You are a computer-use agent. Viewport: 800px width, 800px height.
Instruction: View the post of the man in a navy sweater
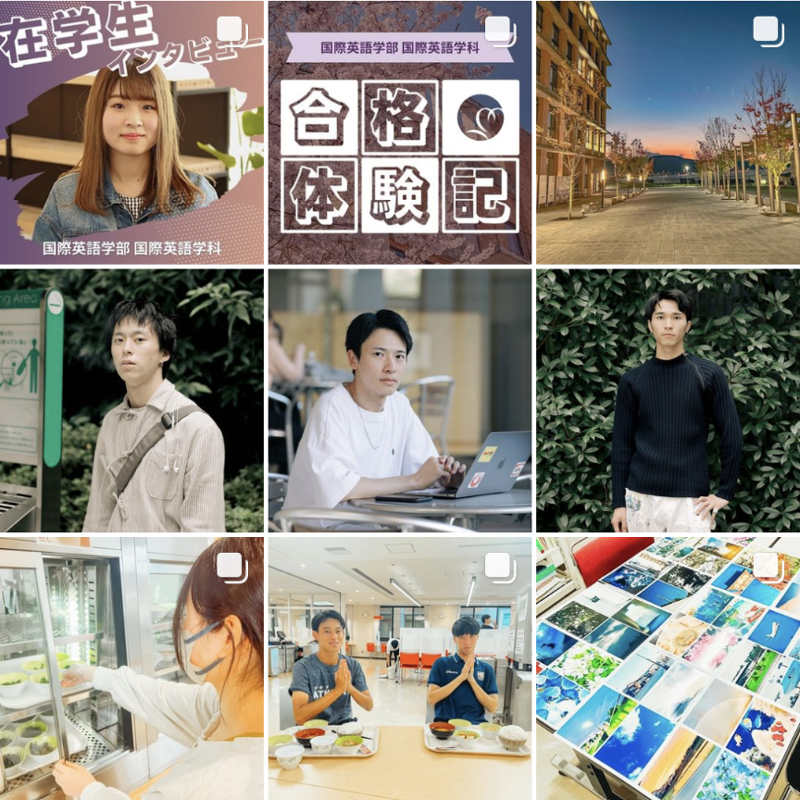click(x=668, y=400)
